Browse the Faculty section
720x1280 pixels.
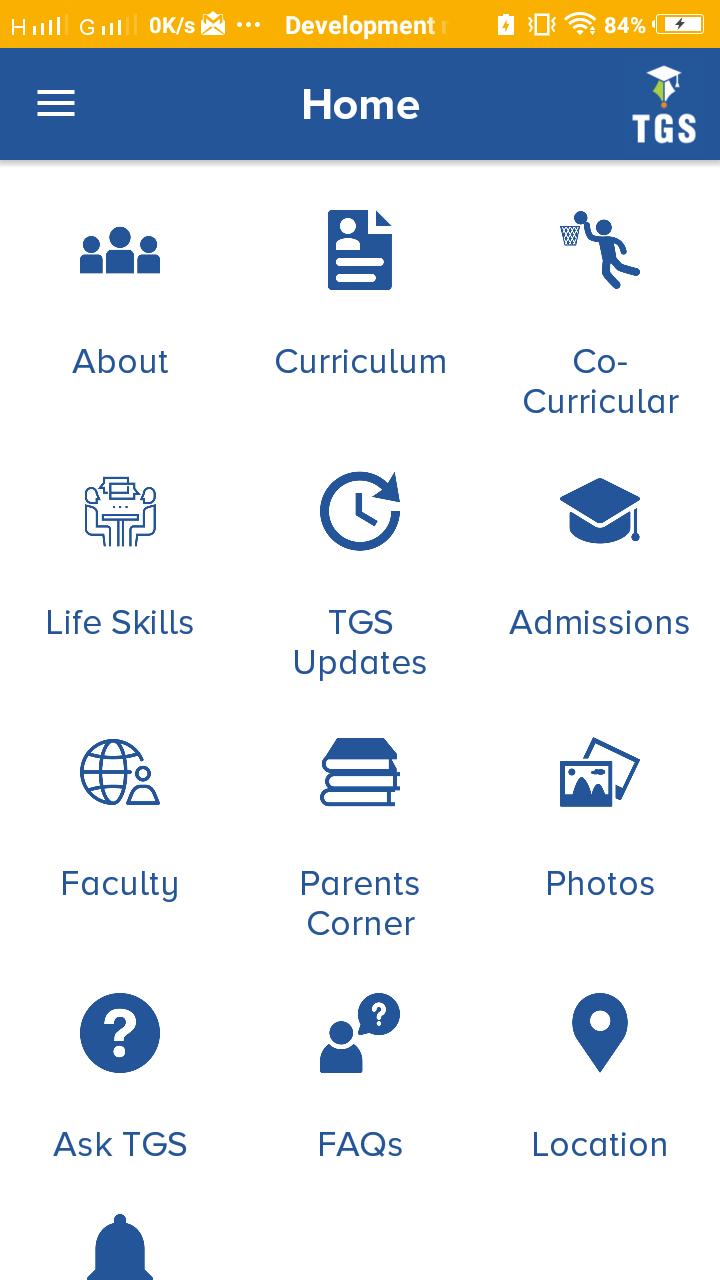point(120,818)
